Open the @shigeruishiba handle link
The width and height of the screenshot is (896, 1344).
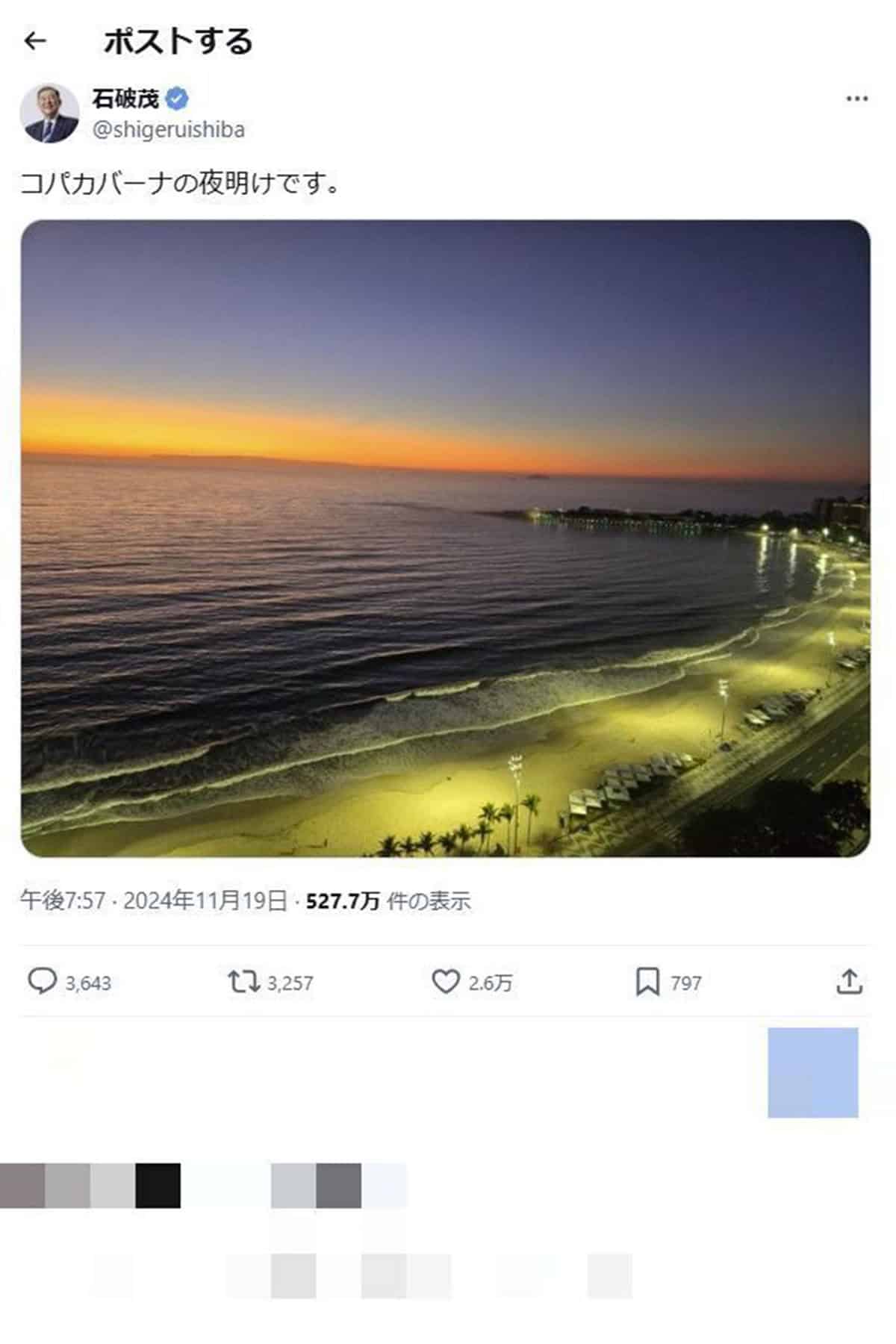pyautogui.click(x=168, y=130)
